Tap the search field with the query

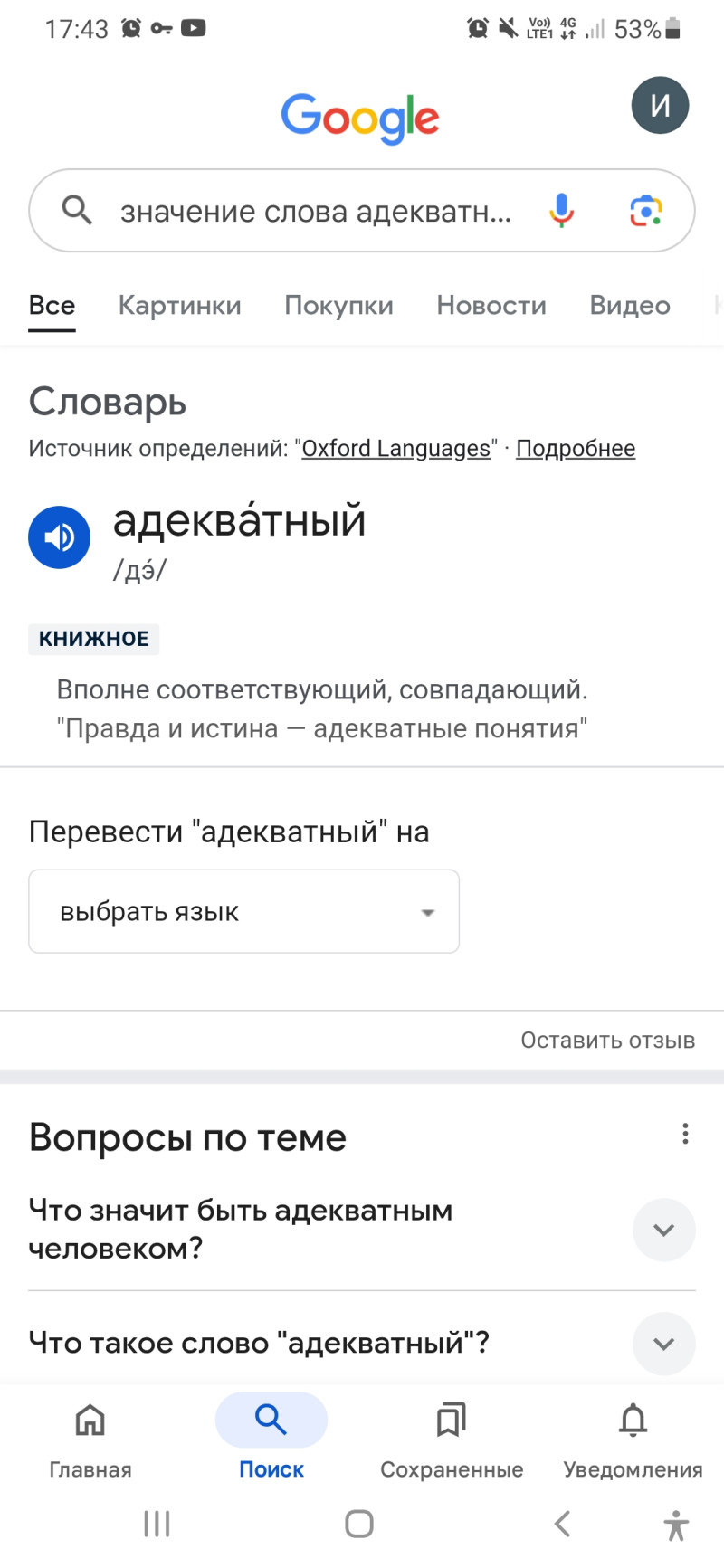pyautogui.click(x=317, y=211)
